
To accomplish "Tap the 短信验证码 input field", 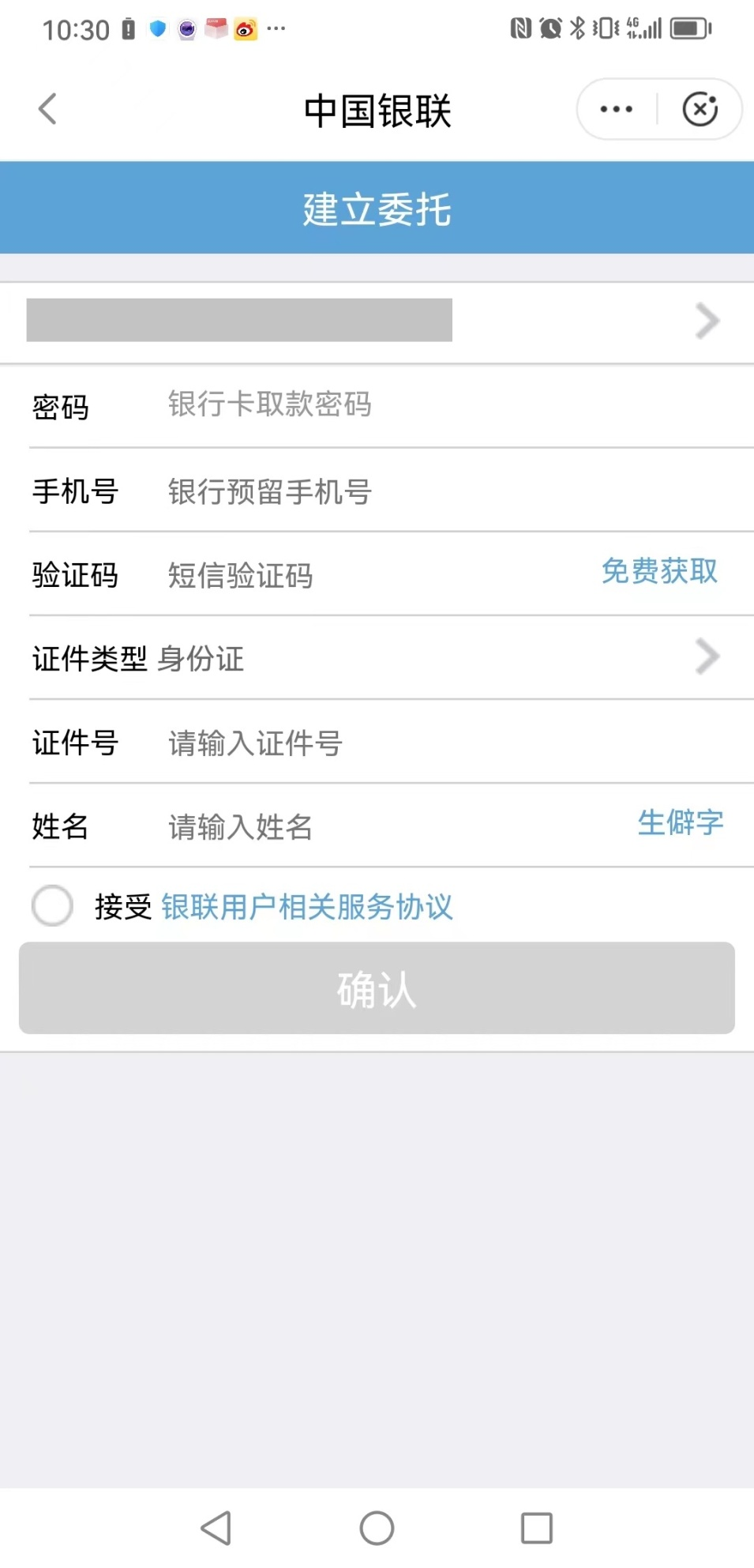I will coord(371,575).
